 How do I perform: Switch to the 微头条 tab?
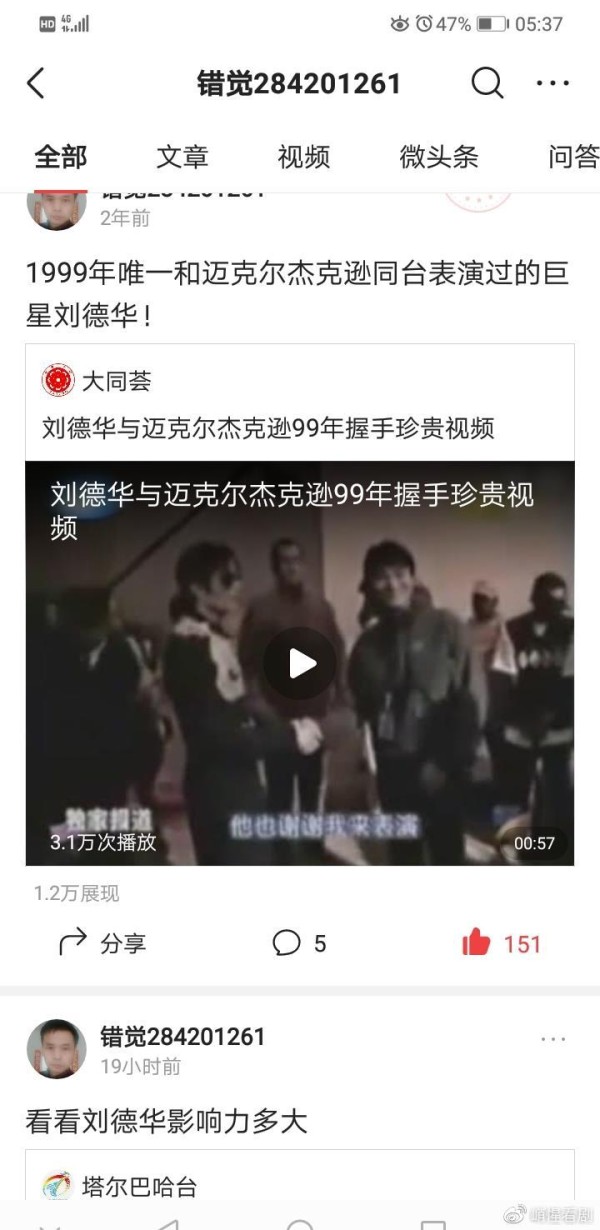click(439, 157)
